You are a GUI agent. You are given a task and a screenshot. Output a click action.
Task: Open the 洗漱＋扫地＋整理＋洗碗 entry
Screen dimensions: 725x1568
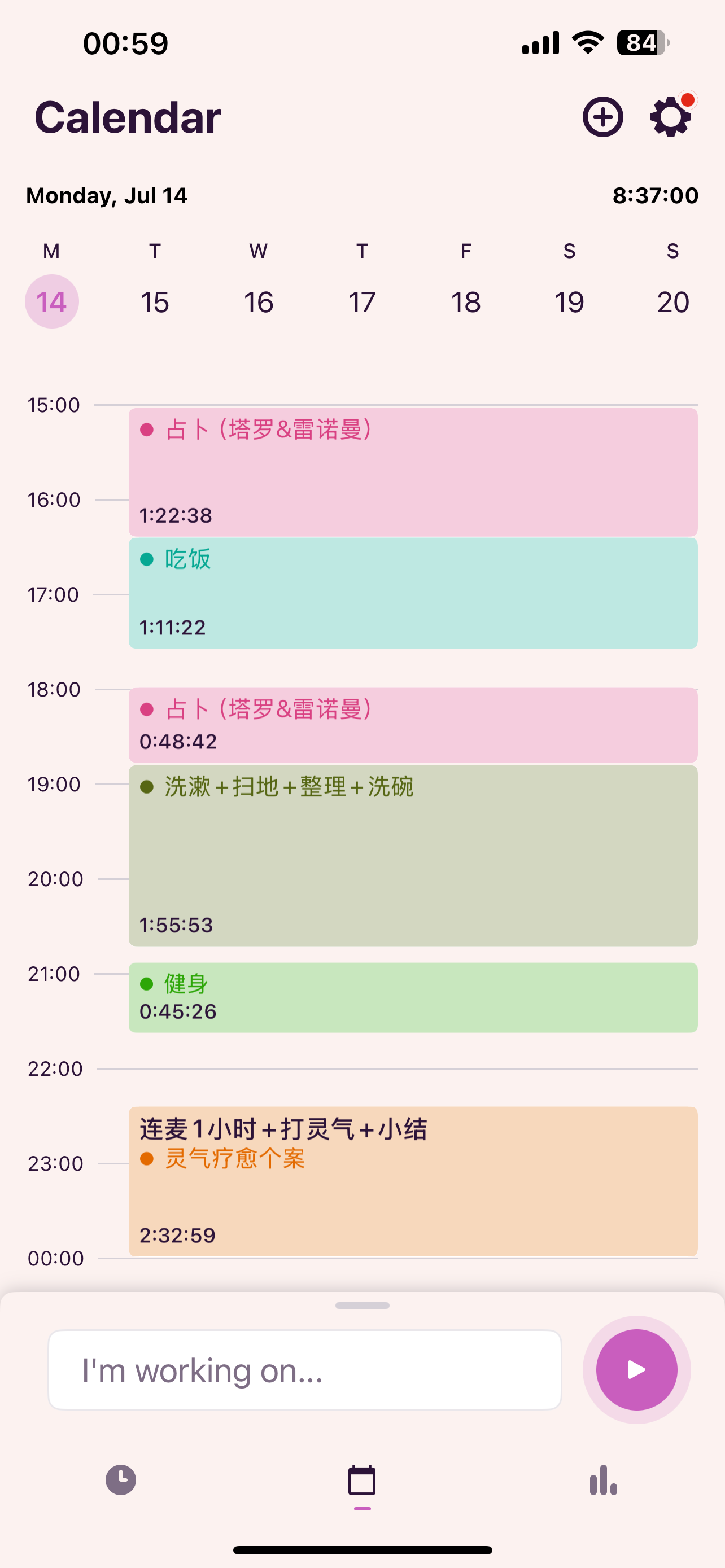point(413,856)
